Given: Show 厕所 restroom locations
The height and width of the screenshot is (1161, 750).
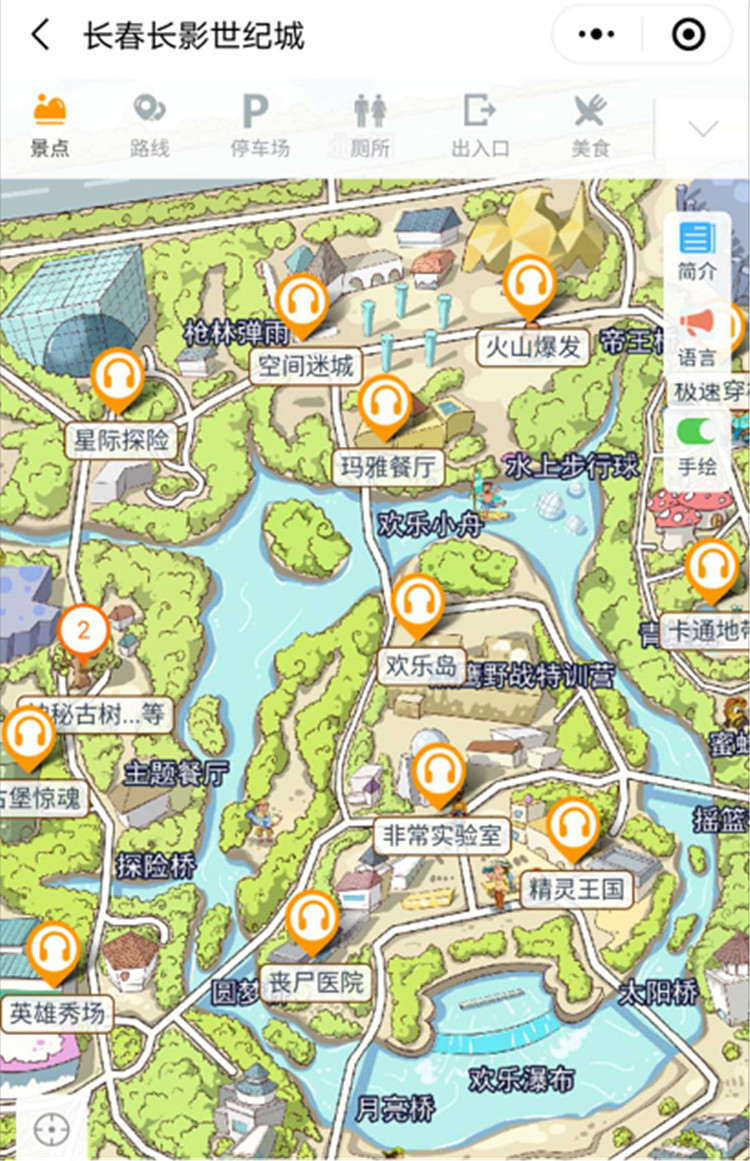Looking at the screenshot, I should coord(369,126).
